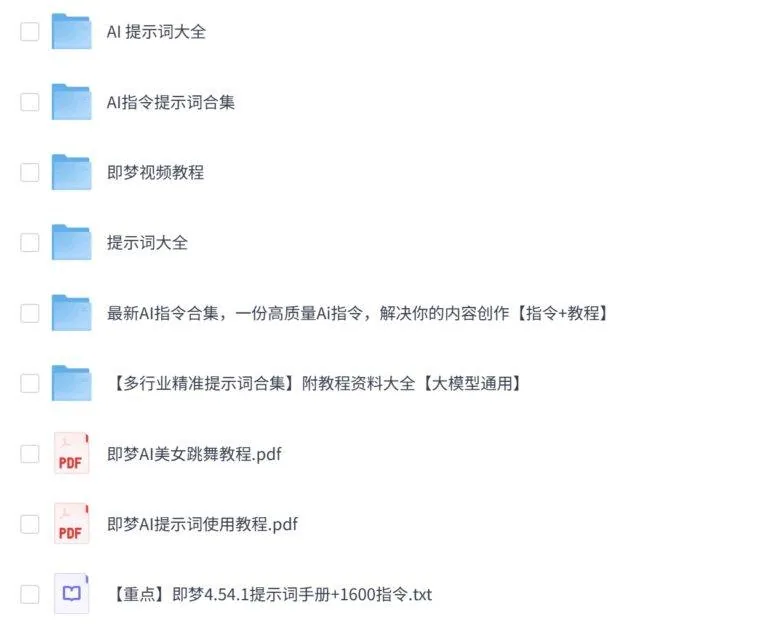Open the 即梦4.54.1提示词手册+1600指令.txt file
Image resolution: width=768 pixels, height=639 pixels.
coord(272,595)
